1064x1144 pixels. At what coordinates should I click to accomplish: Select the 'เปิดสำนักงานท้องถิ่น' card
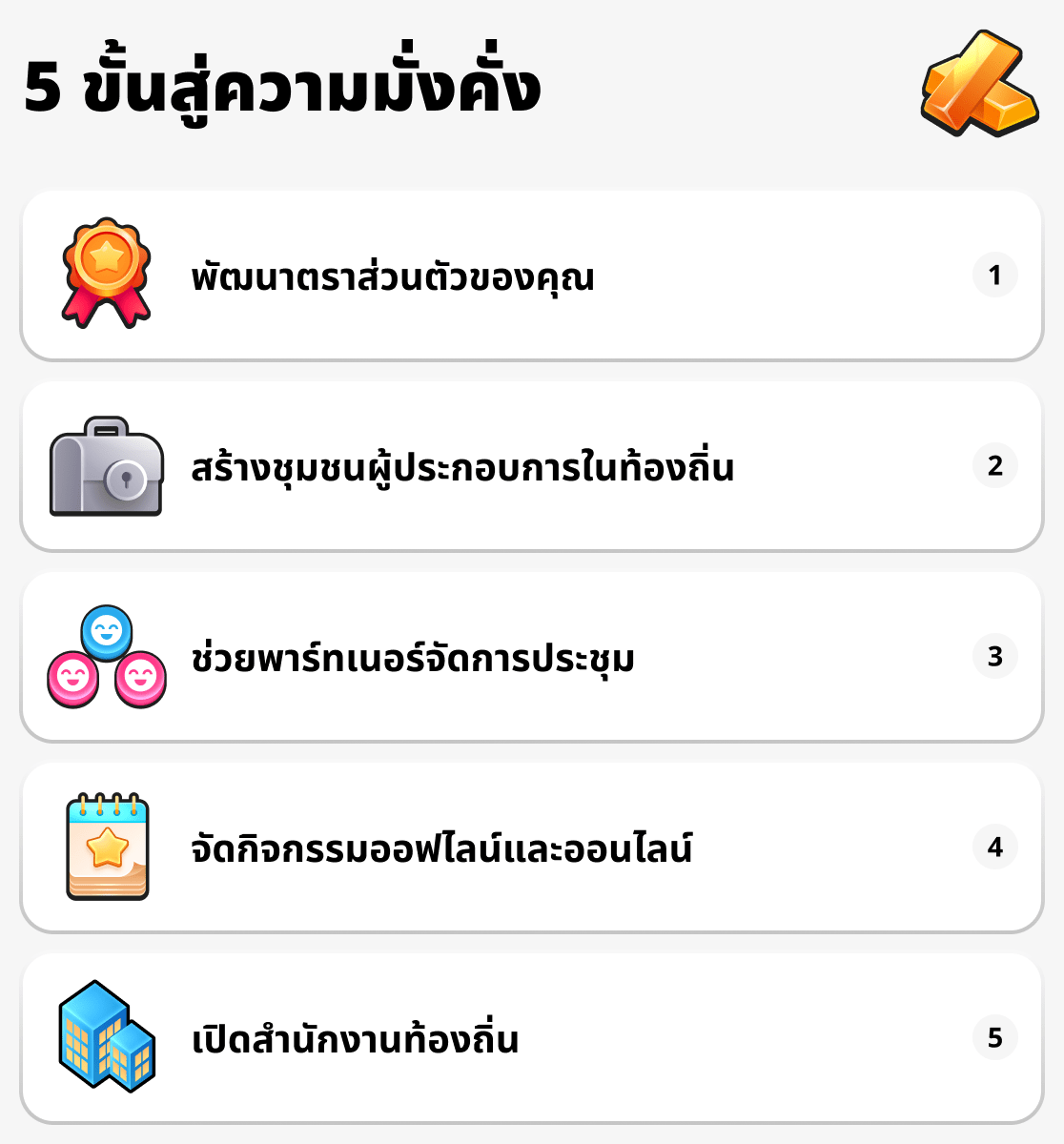[353, 1038]
